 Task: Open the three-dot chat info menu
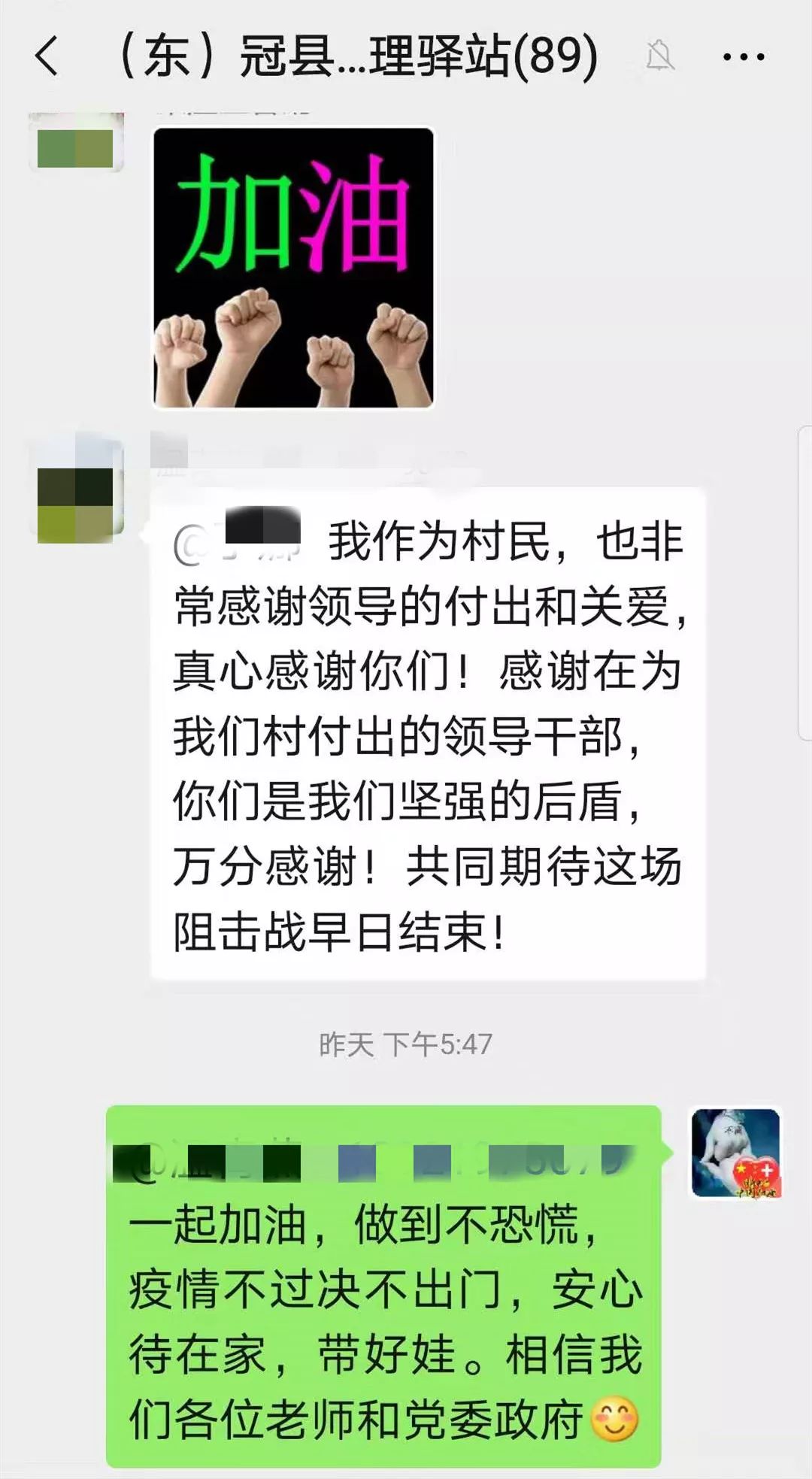click(x=743, y=56)
